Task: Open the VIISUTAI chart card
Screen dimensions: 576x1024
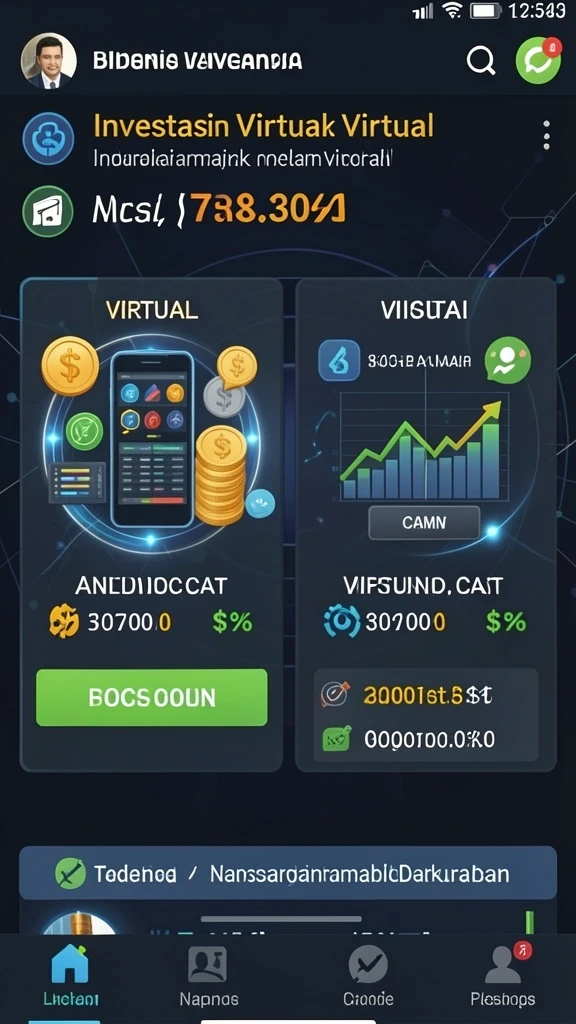Action: click(426, 524)
